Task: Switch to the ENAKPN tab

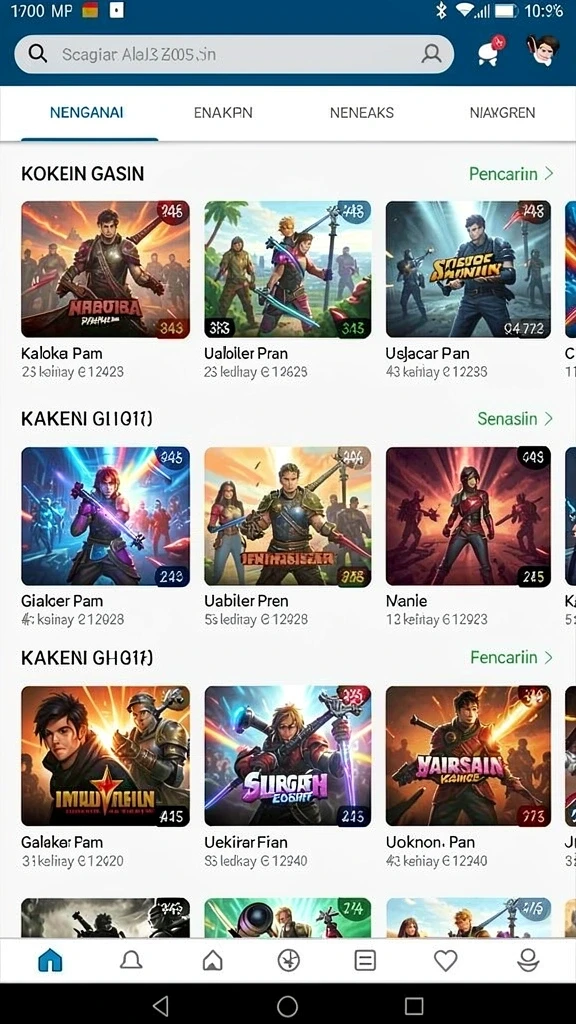Action: click(x=223, y=112)
